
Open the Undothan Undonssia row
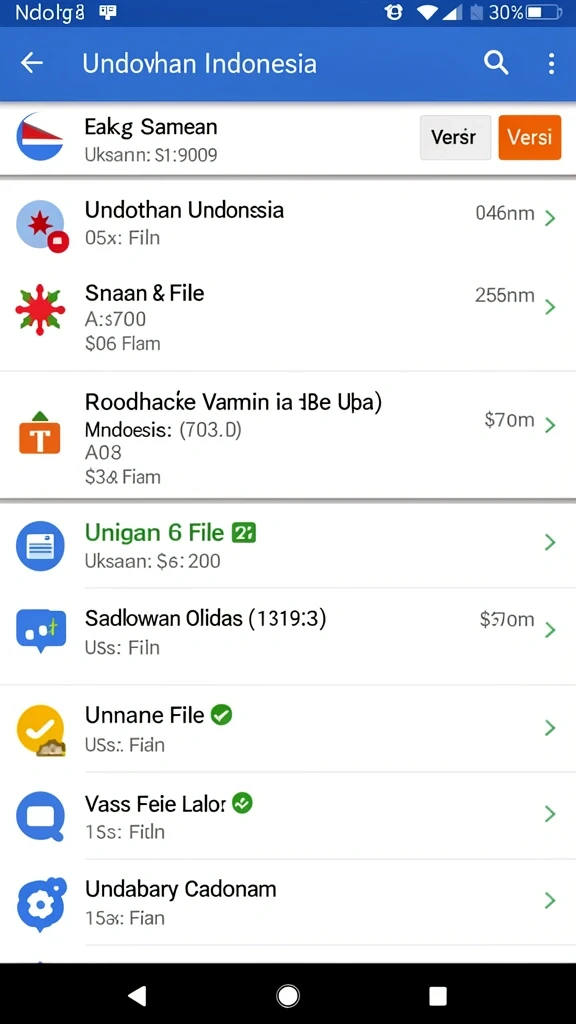288,223
